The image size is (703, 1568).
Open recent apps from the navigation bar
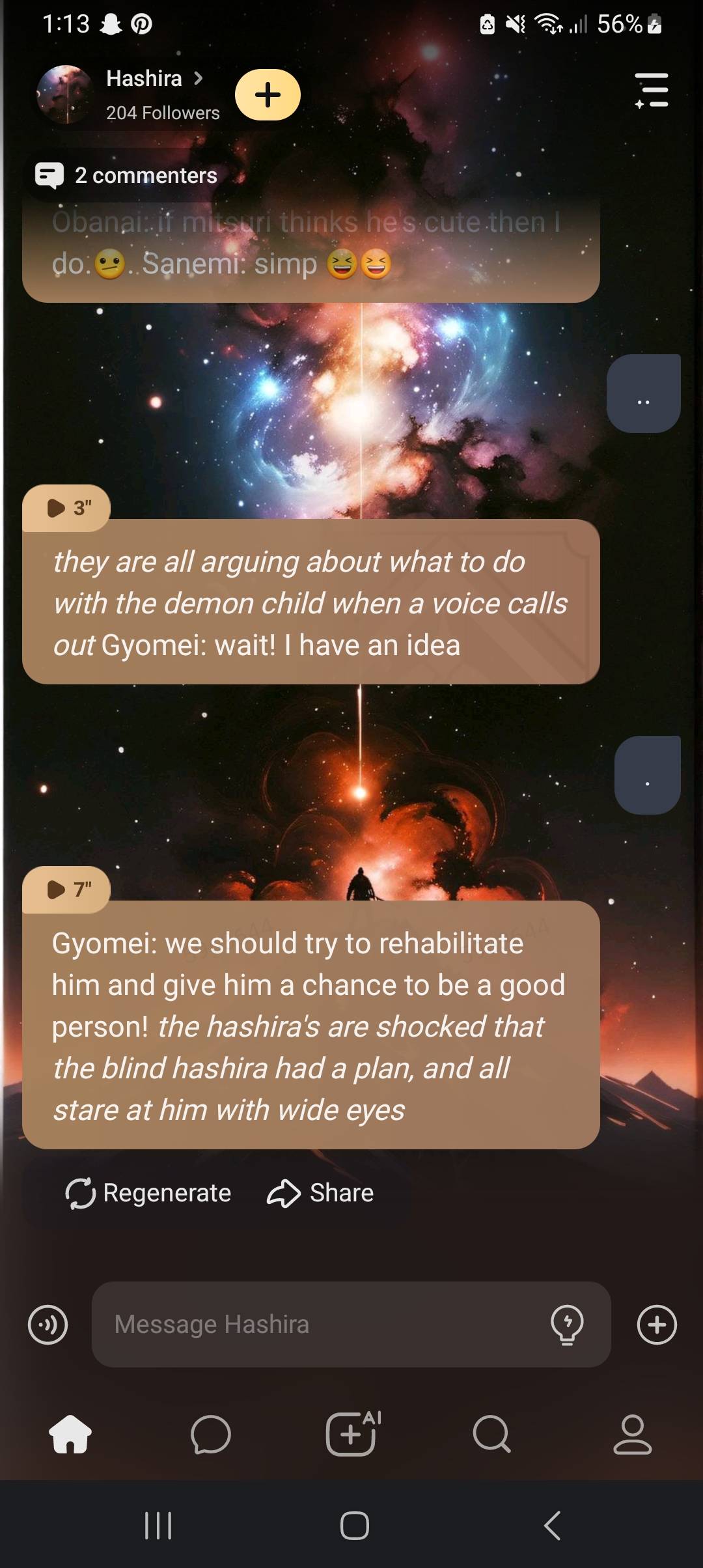[x=158, y=1526]
